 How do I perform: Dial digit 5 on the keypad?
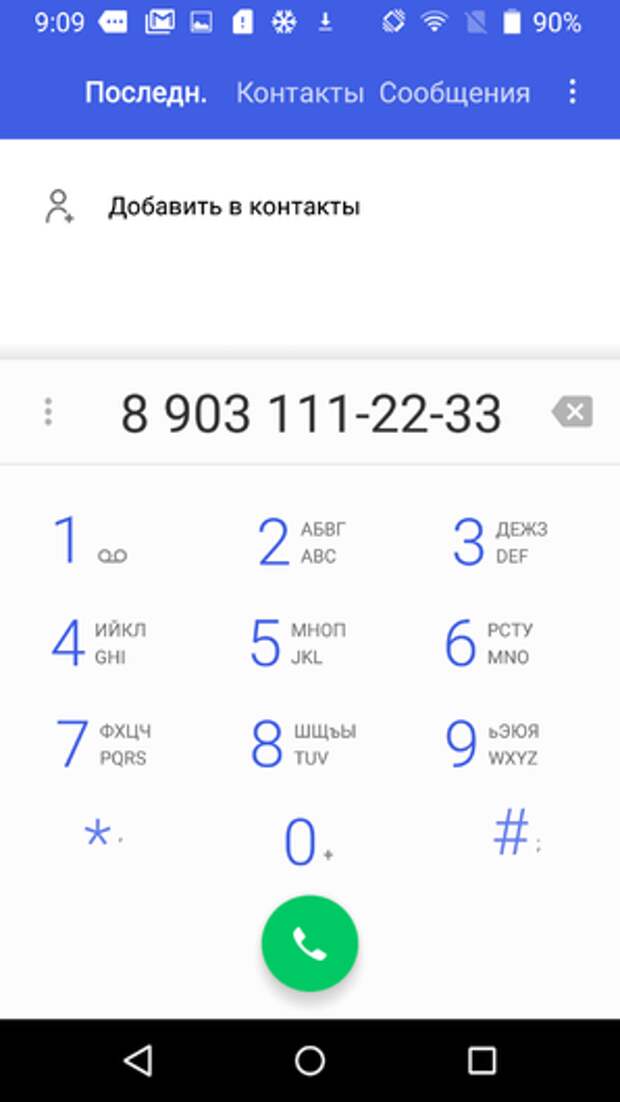pyautogui.click(x=298, y=643)
